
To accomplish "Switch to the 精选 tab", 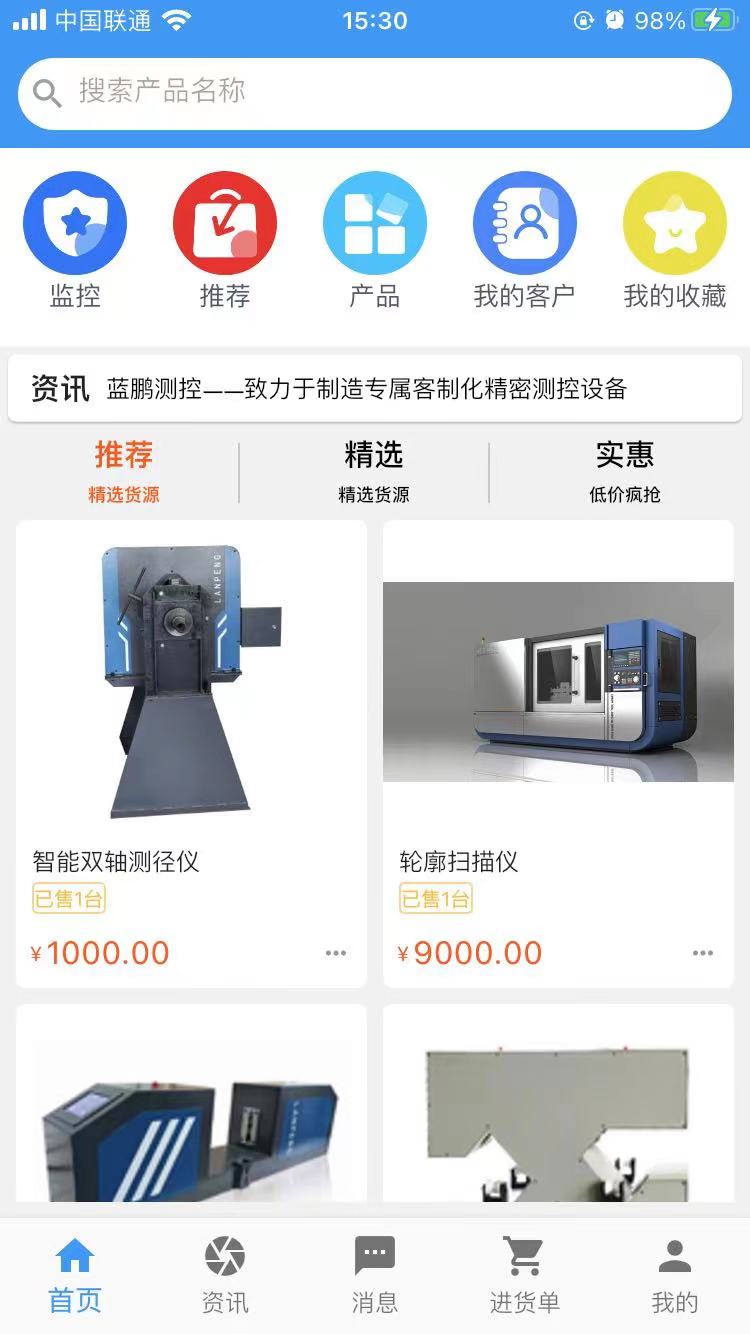I will tap(374, 471).
